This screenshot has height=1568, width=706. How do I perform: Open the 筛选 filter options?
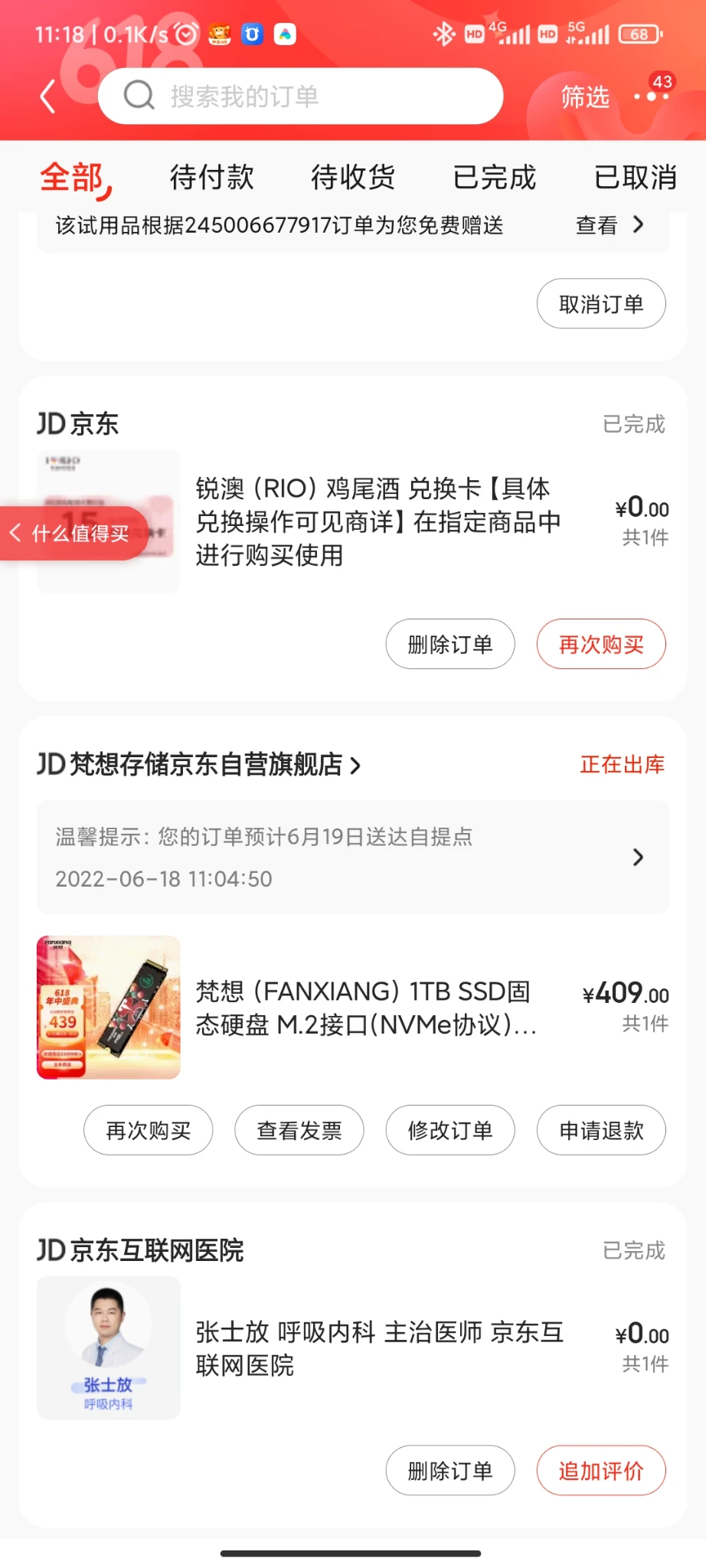click(x=585, y=97)
